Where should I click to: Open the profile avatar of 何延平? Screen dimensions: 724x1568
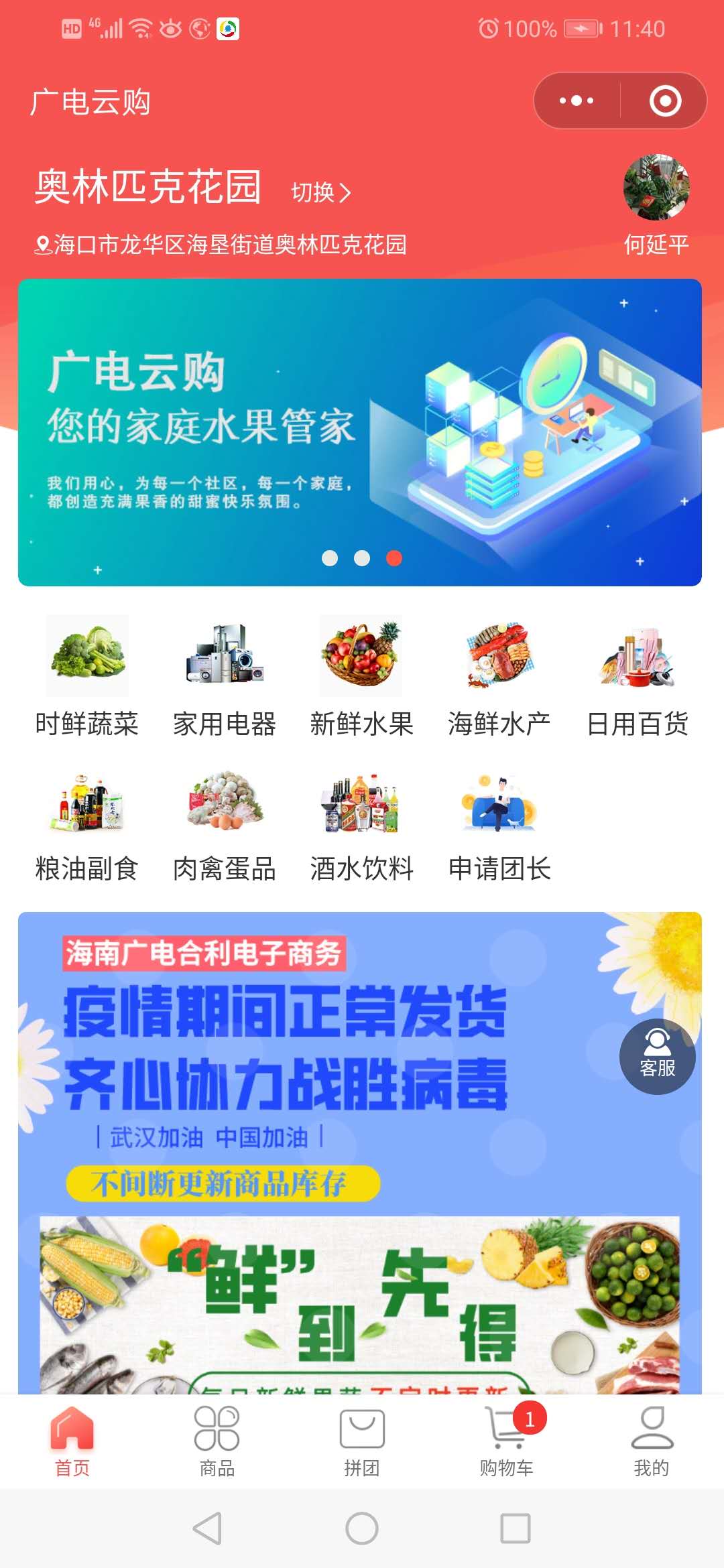[x=656, y=188]
